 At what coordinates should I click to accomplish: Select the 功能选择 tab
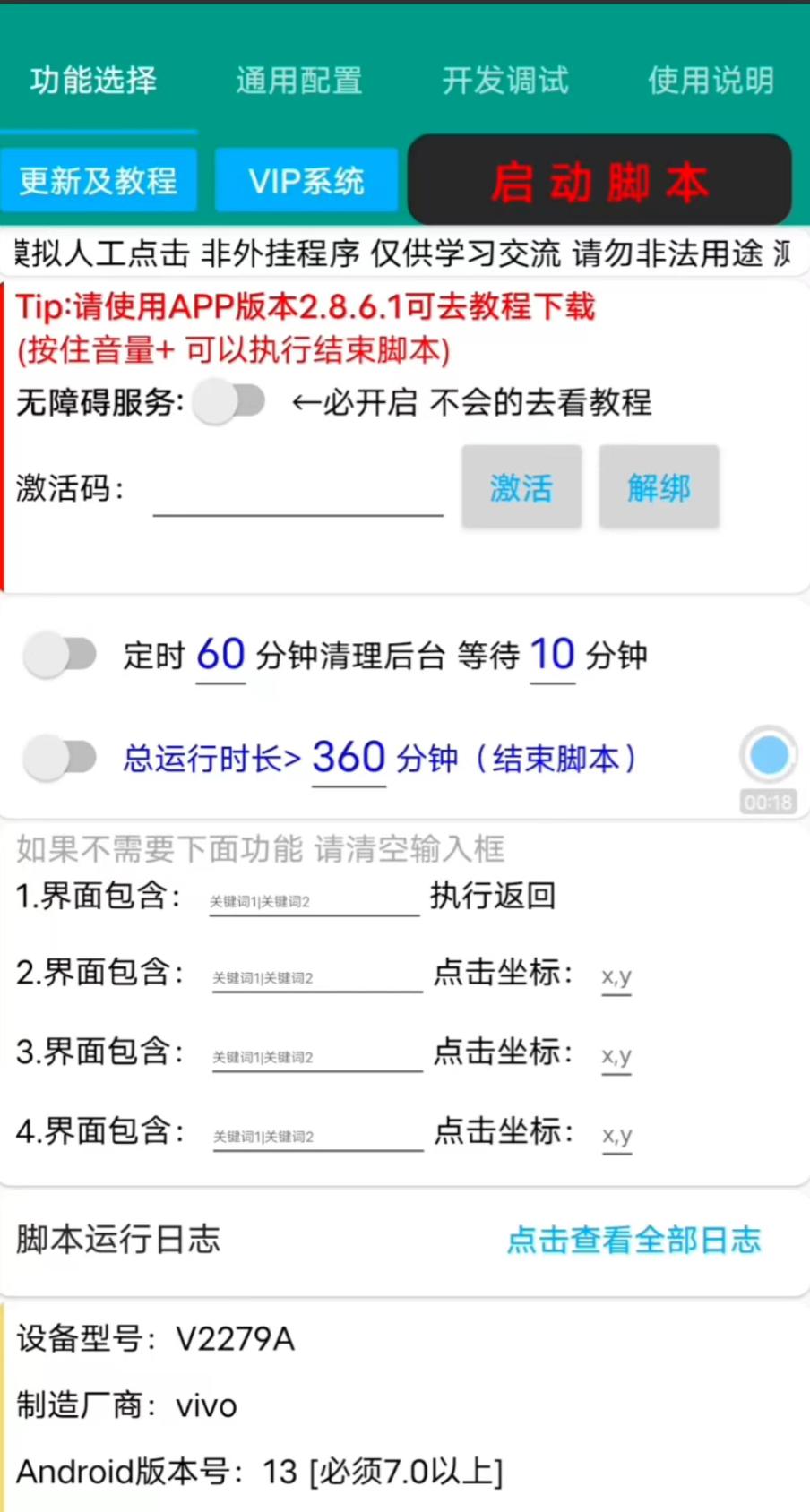[x=93, y=81]
